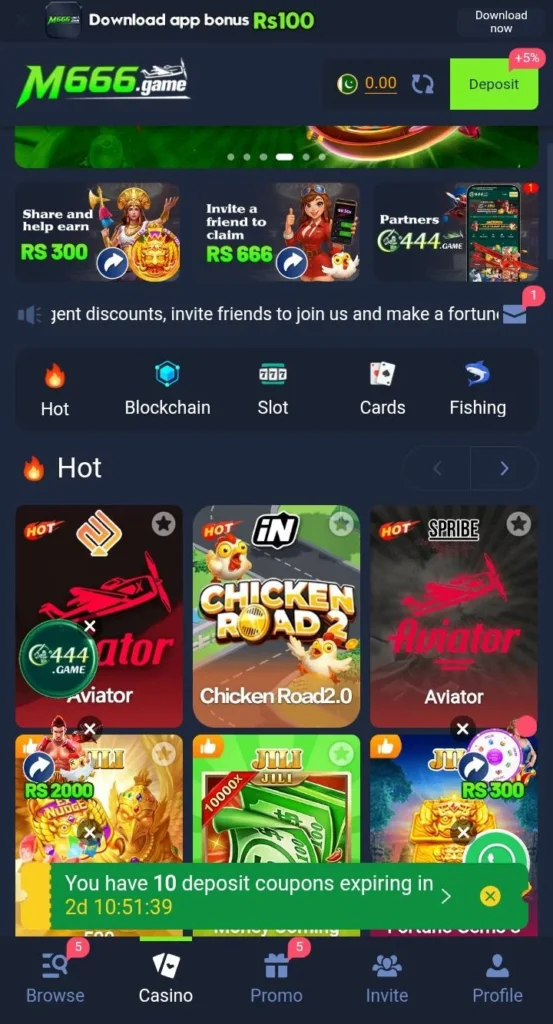Open the Partners 444.game banner
The image size is (553, 1024).
point(456,232)
